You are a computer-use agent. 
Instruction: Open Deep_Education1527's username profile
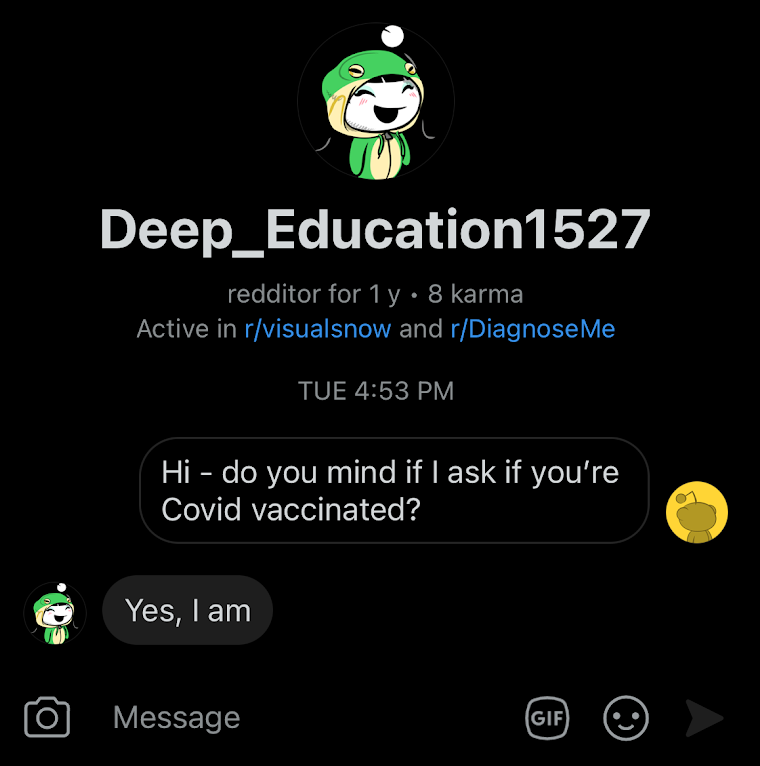(x=375, y=230)
